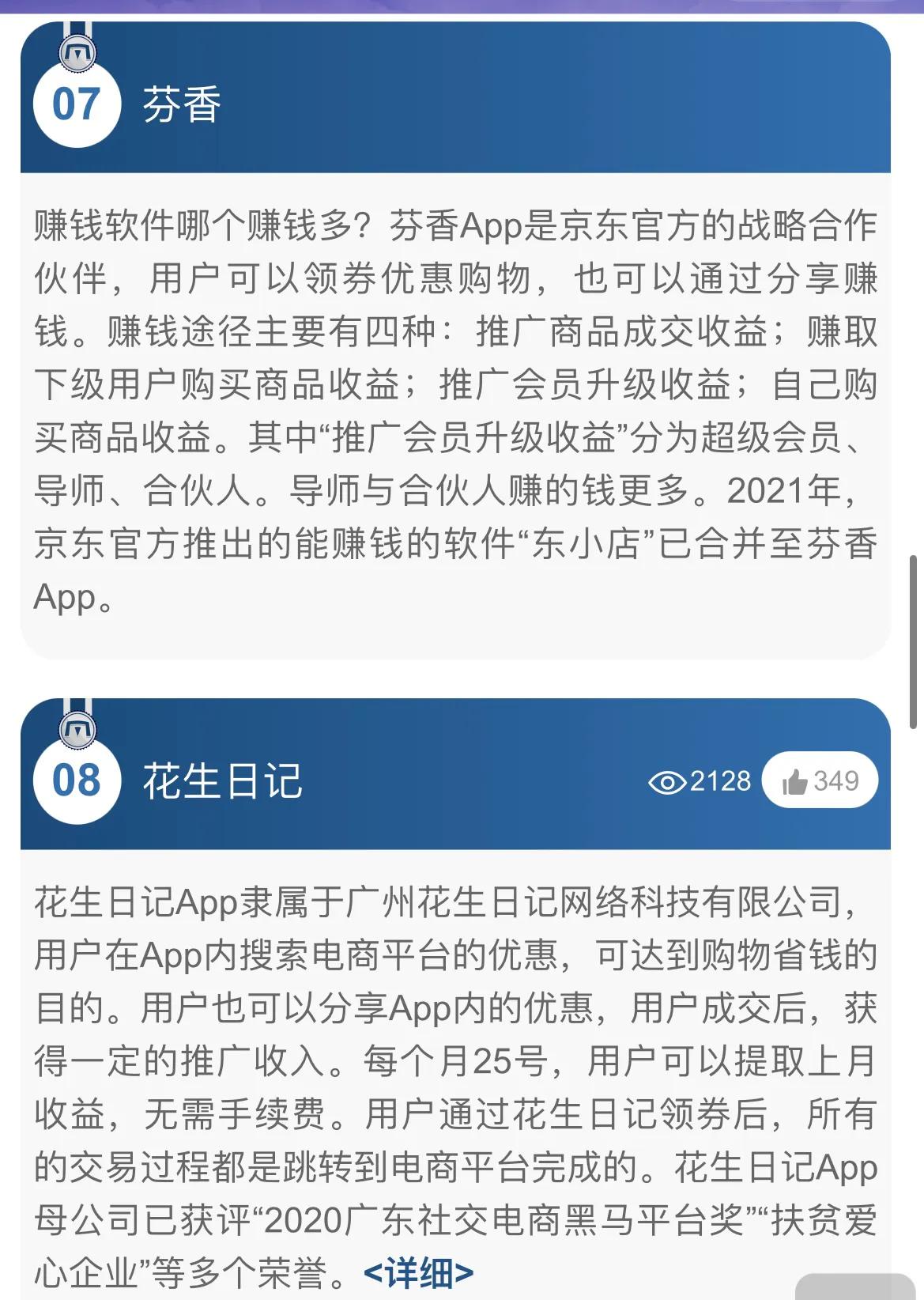The width and height of the screenshot is (924, 1300).
Task: Open the <详细> link for 花生日记
Action: click(x=418, y=1273)
